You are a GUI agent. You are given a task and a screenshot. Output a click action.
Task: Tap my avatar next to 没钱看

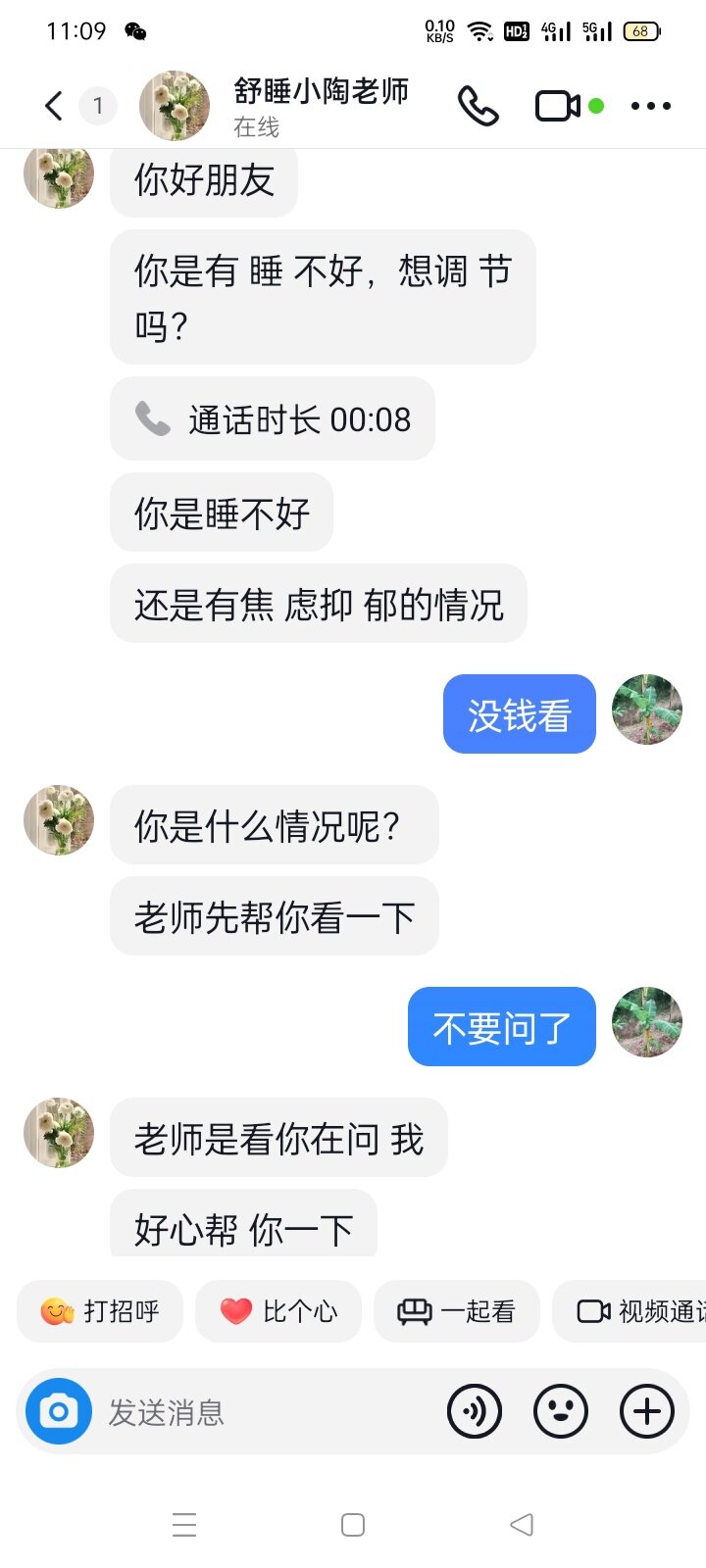(x=647, y=710)
